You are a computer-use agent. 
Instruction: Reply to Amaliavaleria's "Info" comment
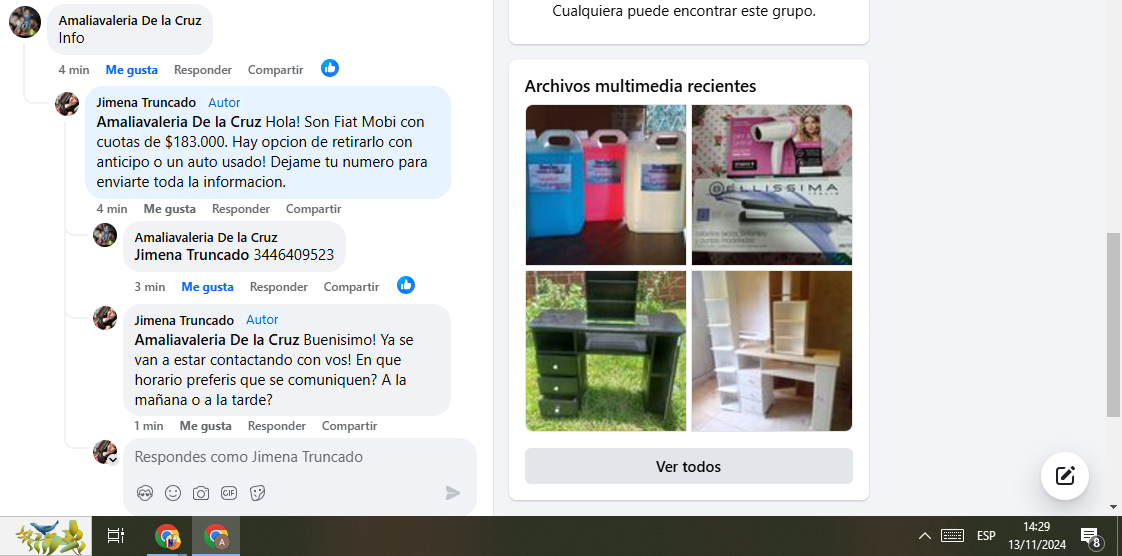pyautogui.click(x=203, y=70)
